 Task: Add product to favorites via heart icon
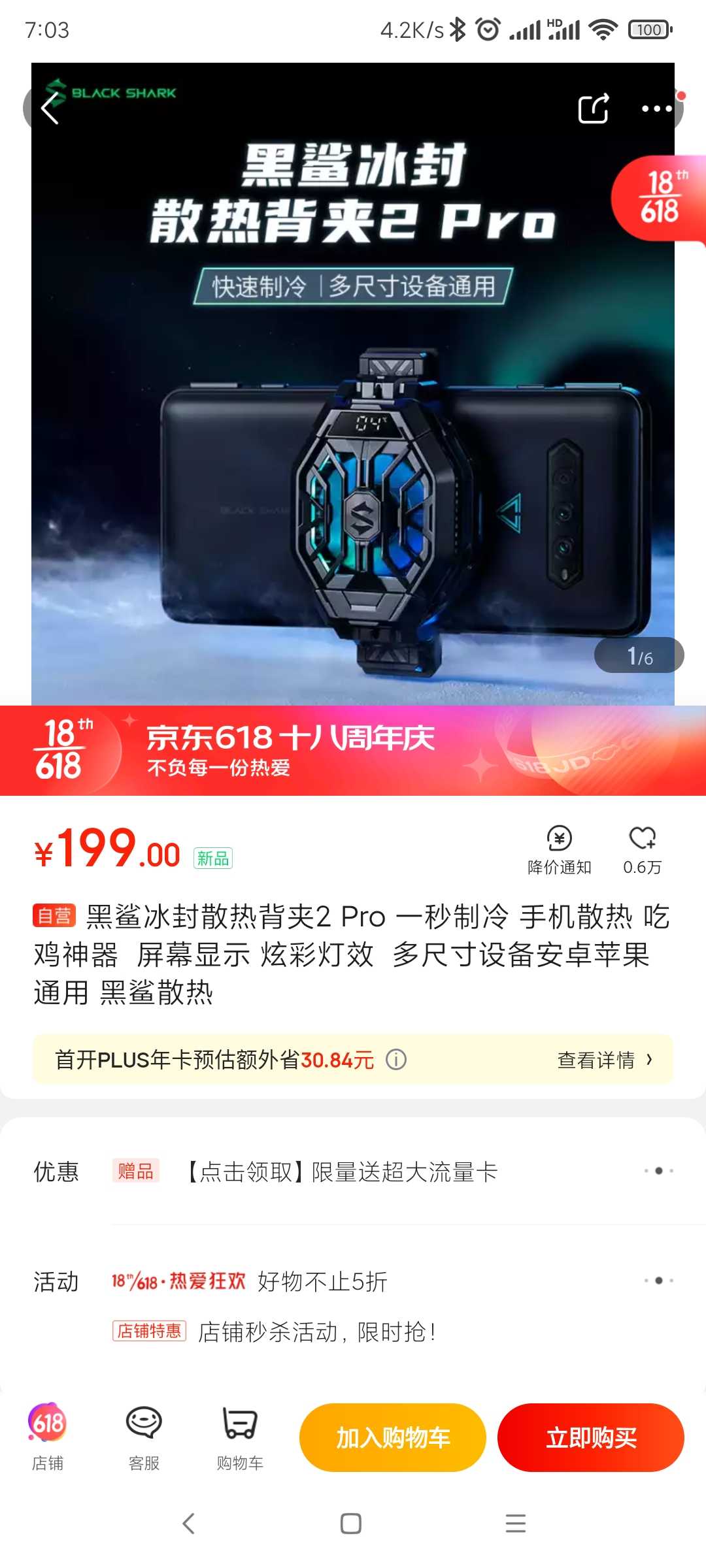point(642,849)
